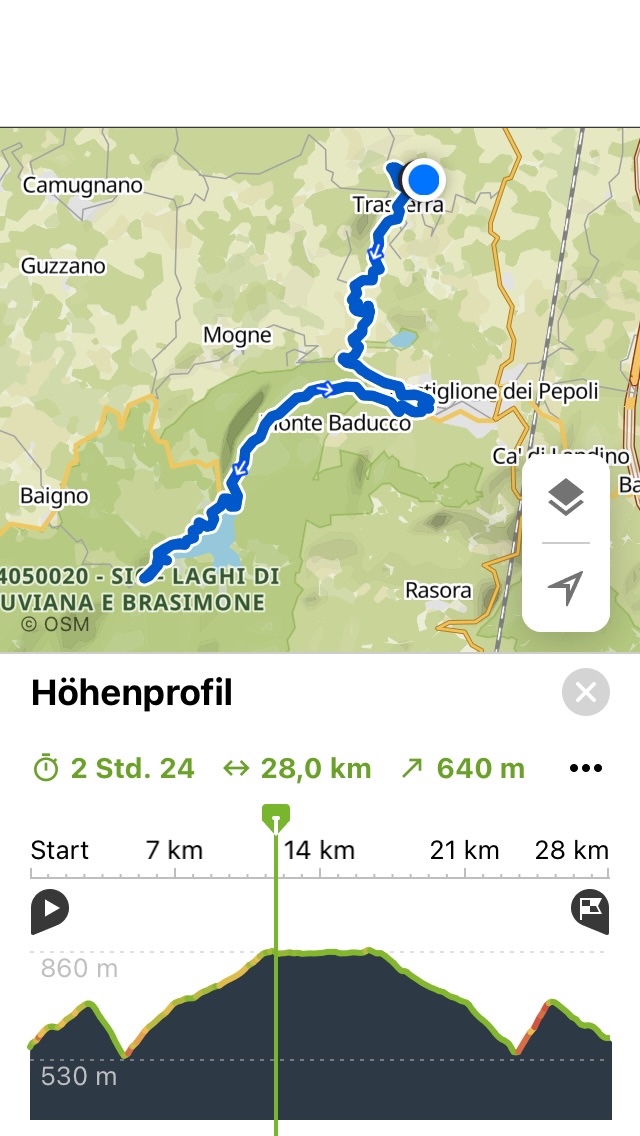Center map on current location
This screenshot has width=640, height=1136.
(566, 588)
